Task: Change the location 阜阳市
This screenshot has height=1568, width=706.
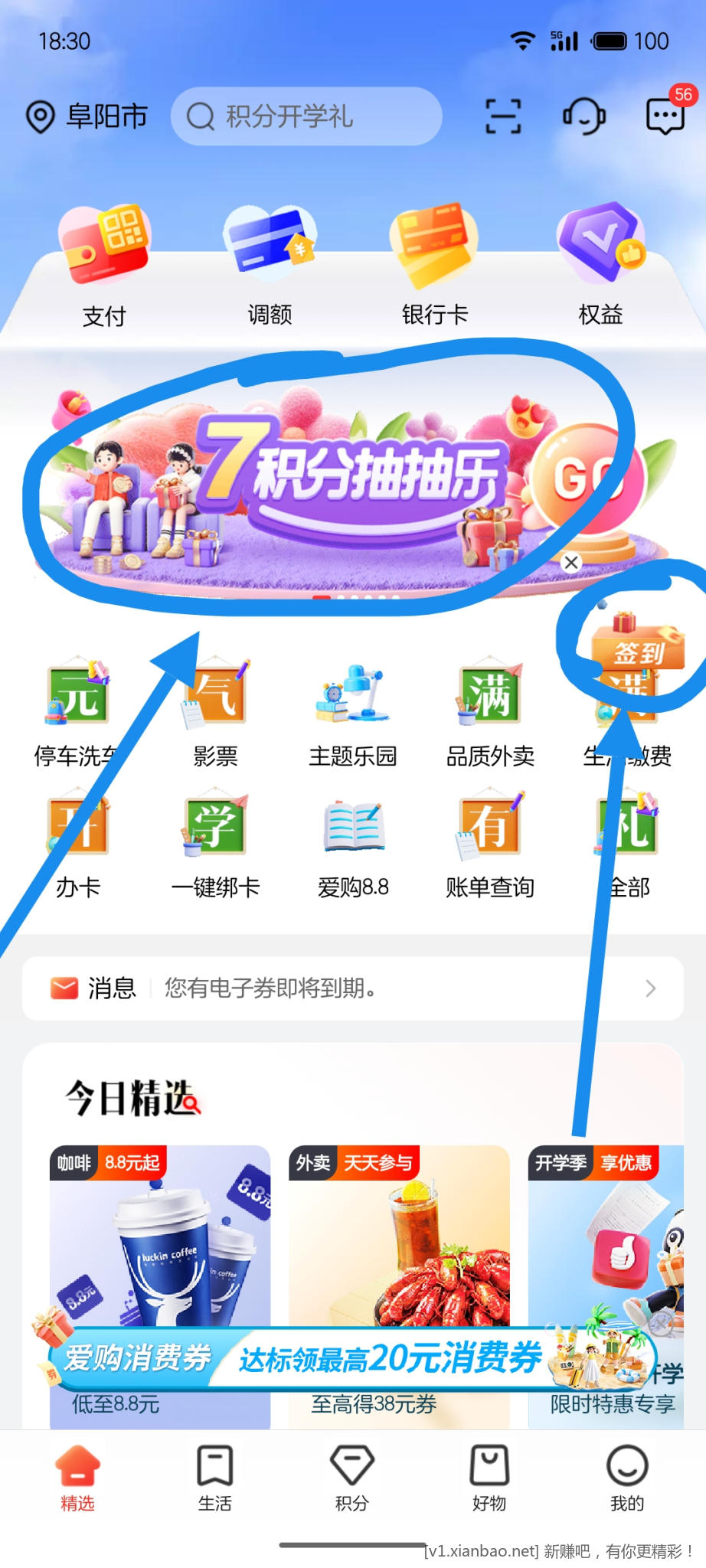Action: pyautogui.click(x=86, y=116)
